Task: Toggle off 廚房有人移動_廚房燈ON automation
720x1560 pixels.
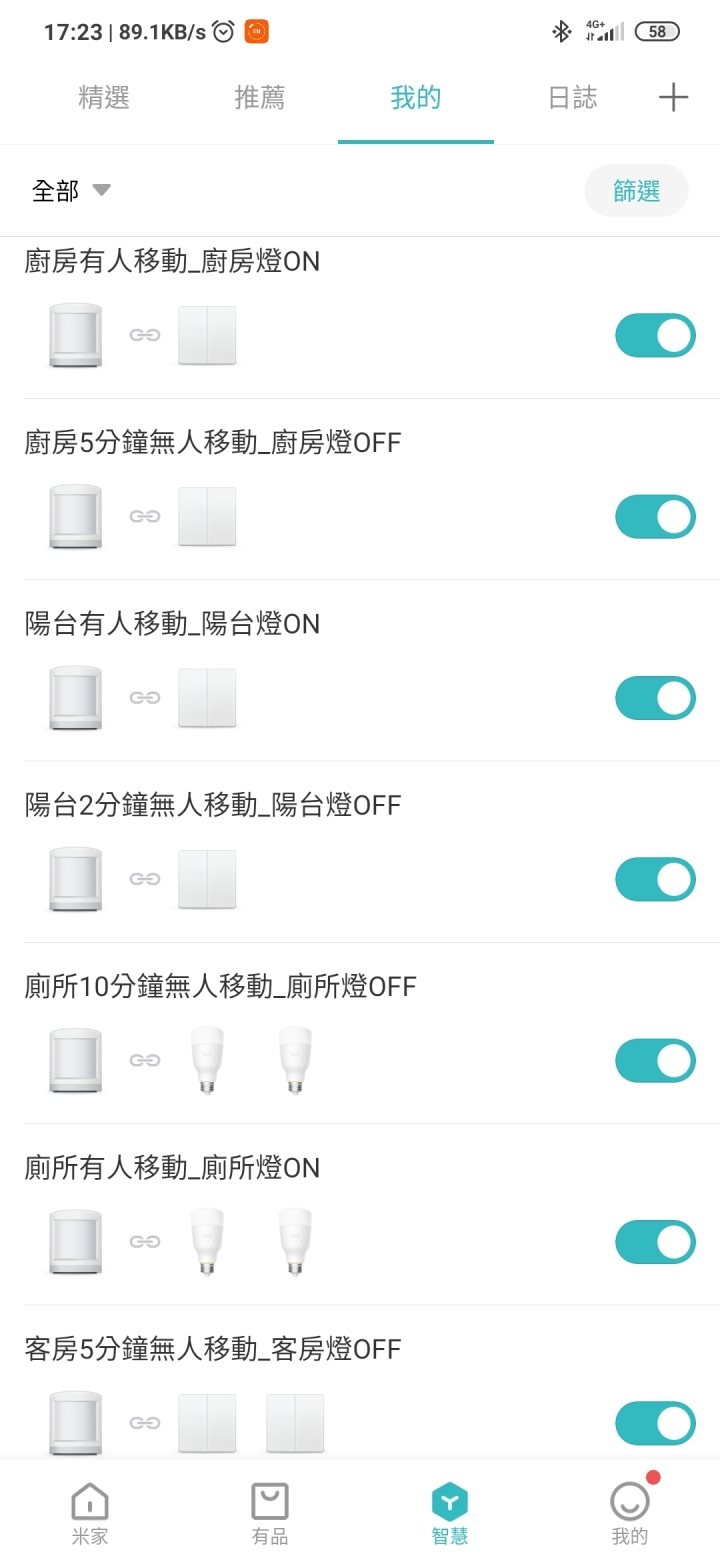Action: point(655,335)
